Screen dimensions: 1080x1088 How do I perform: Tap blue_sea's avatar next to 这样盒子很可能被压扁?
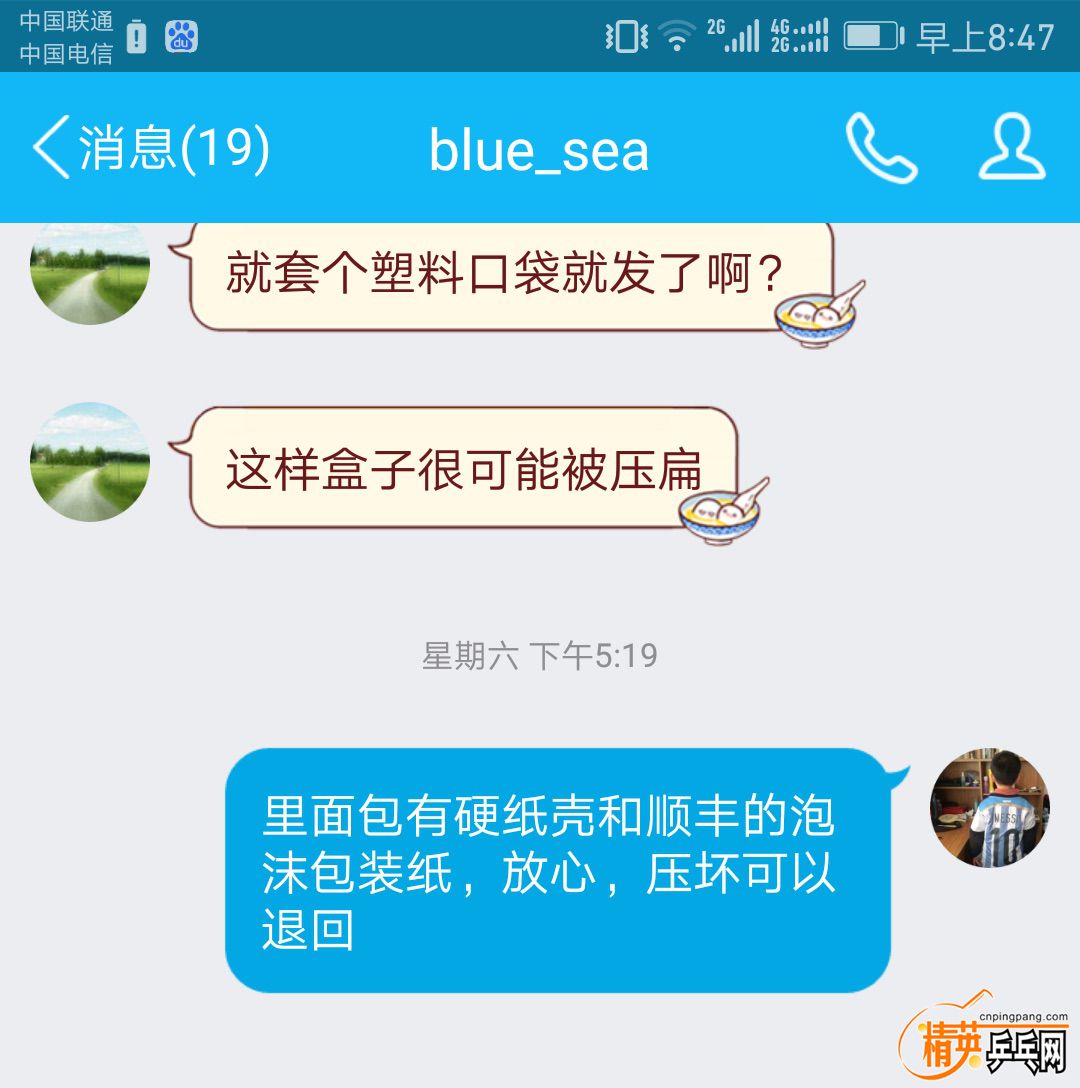pyautogui.click(x=90, y=462)
